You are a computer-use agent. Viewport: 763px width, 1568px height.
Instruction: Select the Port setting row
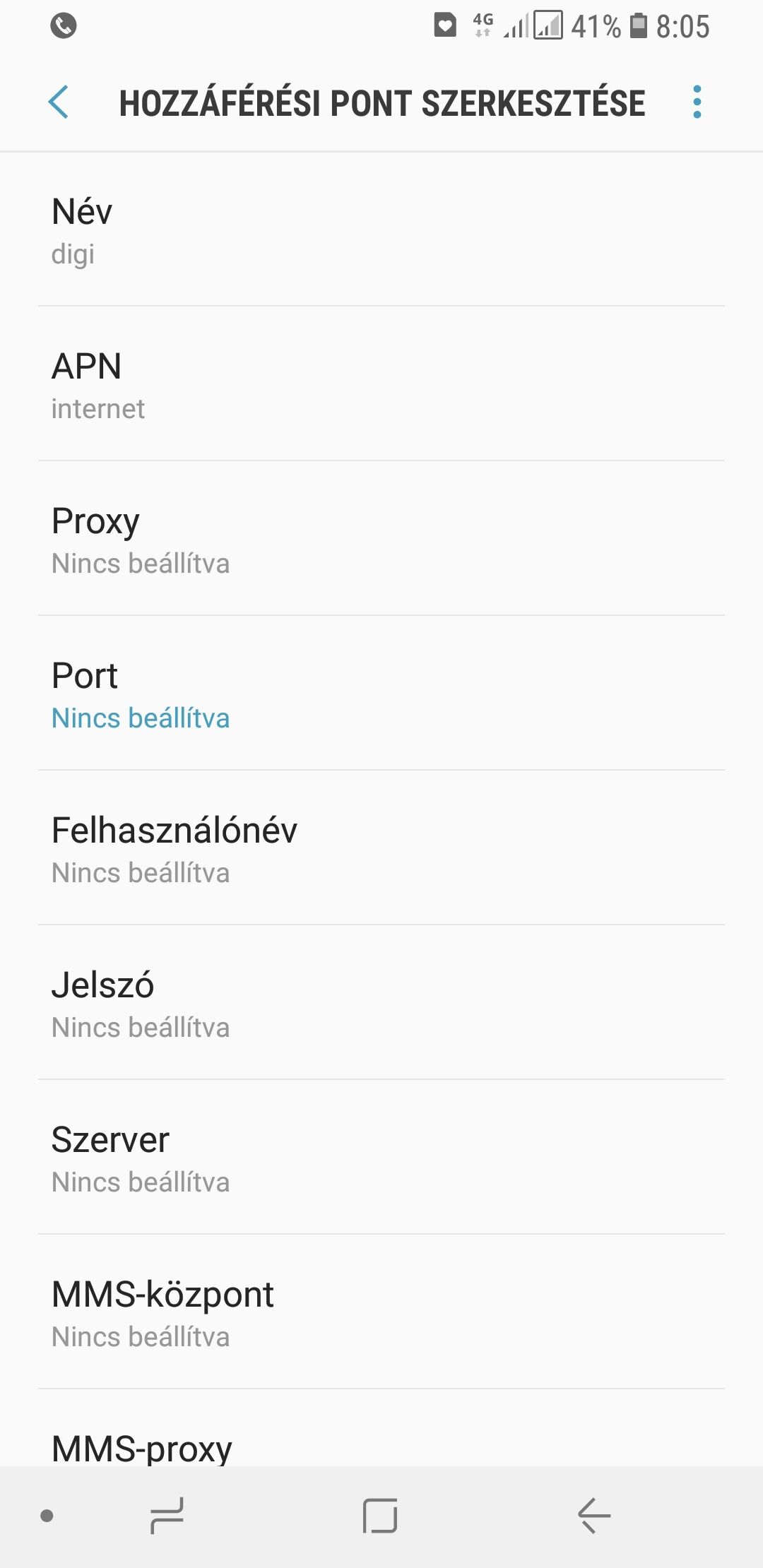tap(381, 693)
